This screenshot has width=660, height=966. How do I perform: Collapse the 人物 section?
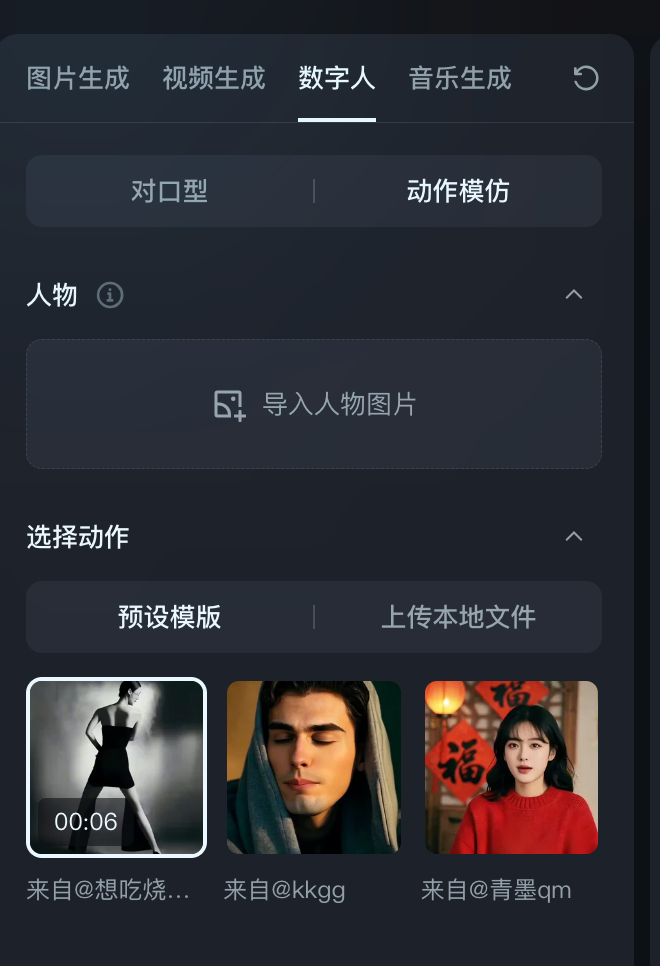[x=574, y=295]
